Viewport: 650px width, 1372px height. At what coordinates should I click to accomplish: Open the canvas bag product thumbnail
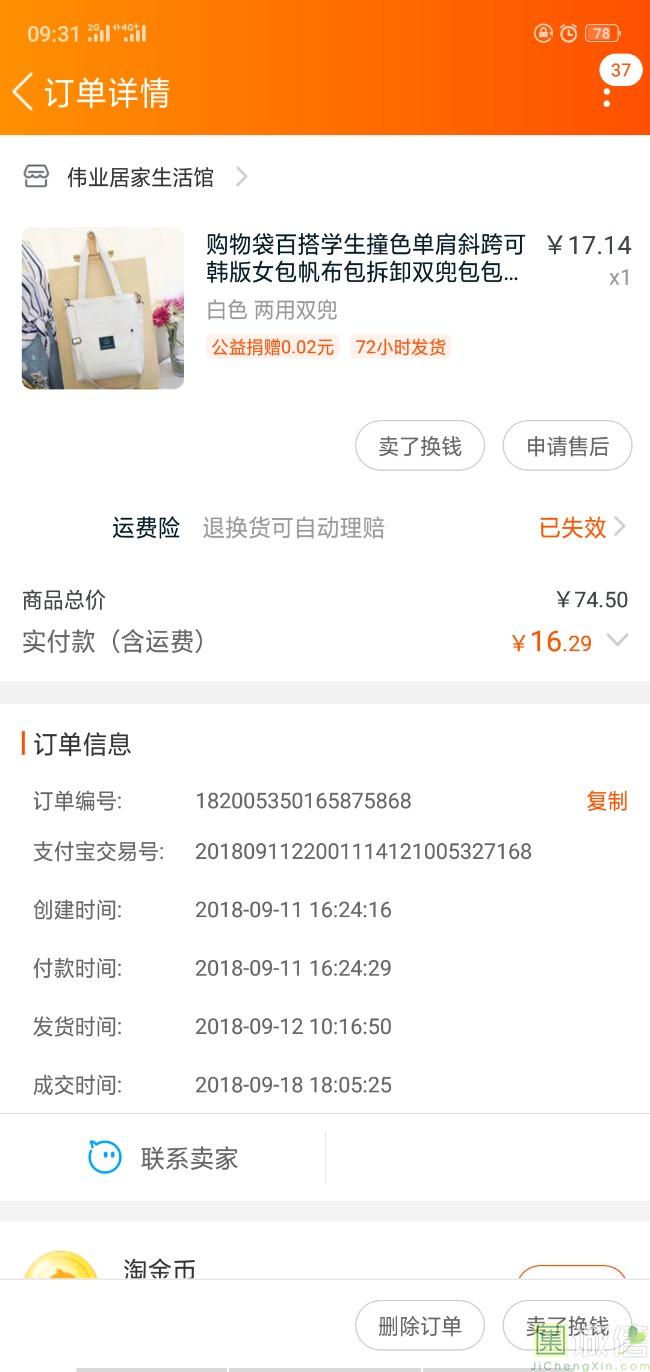tap(103, 308)
